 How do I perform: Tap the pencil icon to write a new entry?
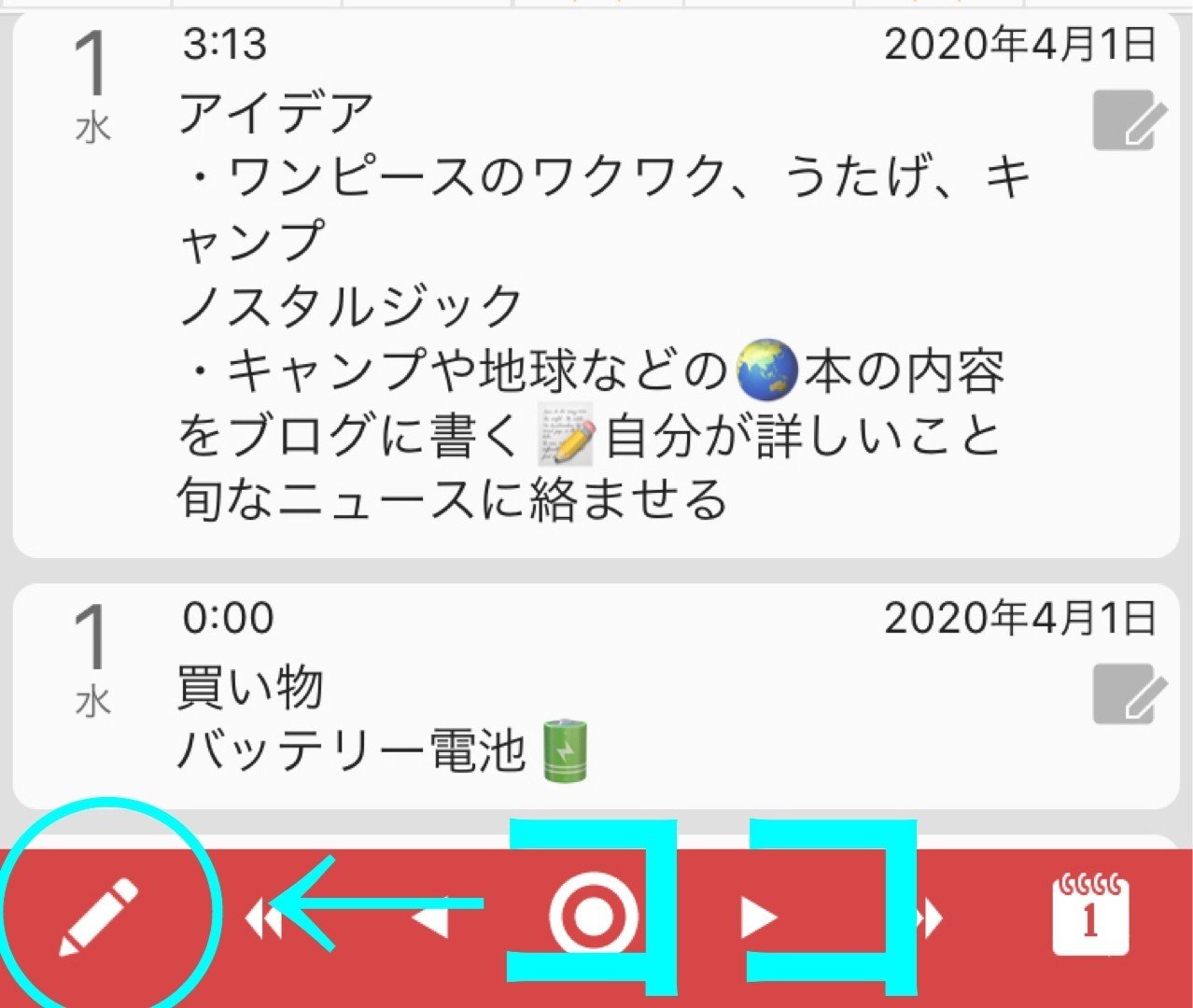tap(99, 917)
